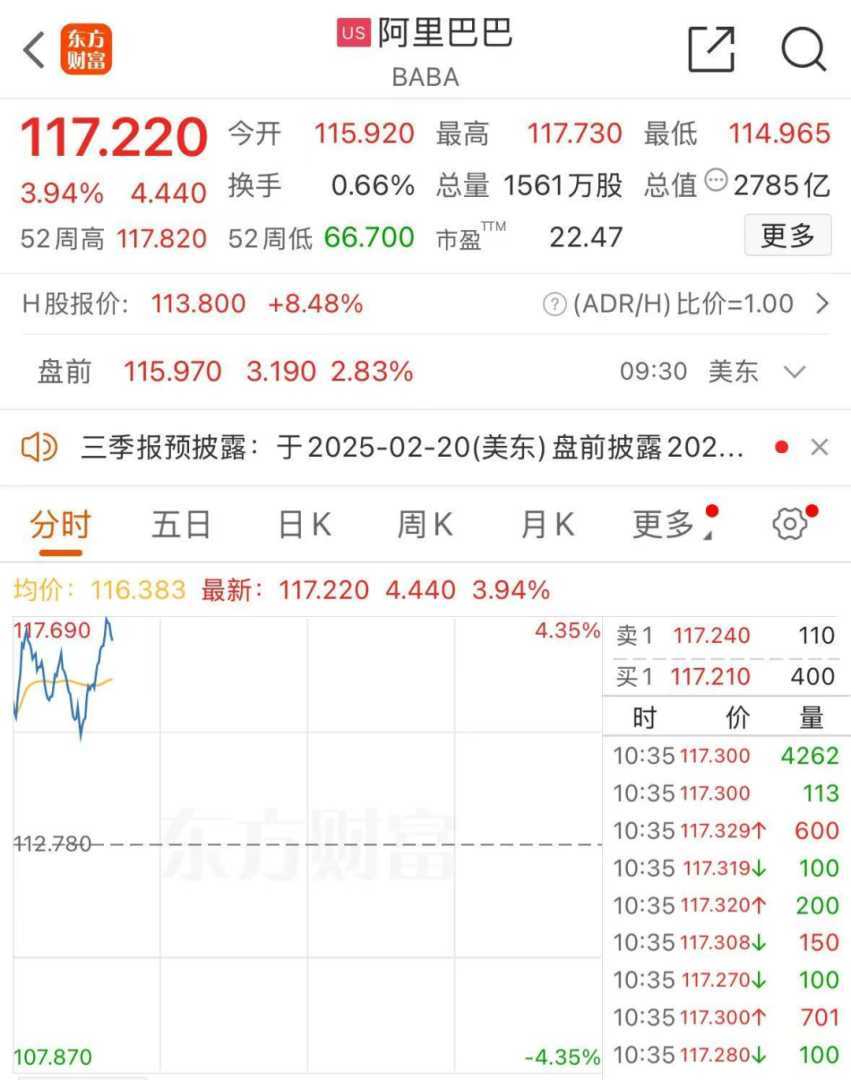Image resolution: width=851 pixels, height=1080 pixels.
Task: Share this stock page
Action: click(711, 48)
